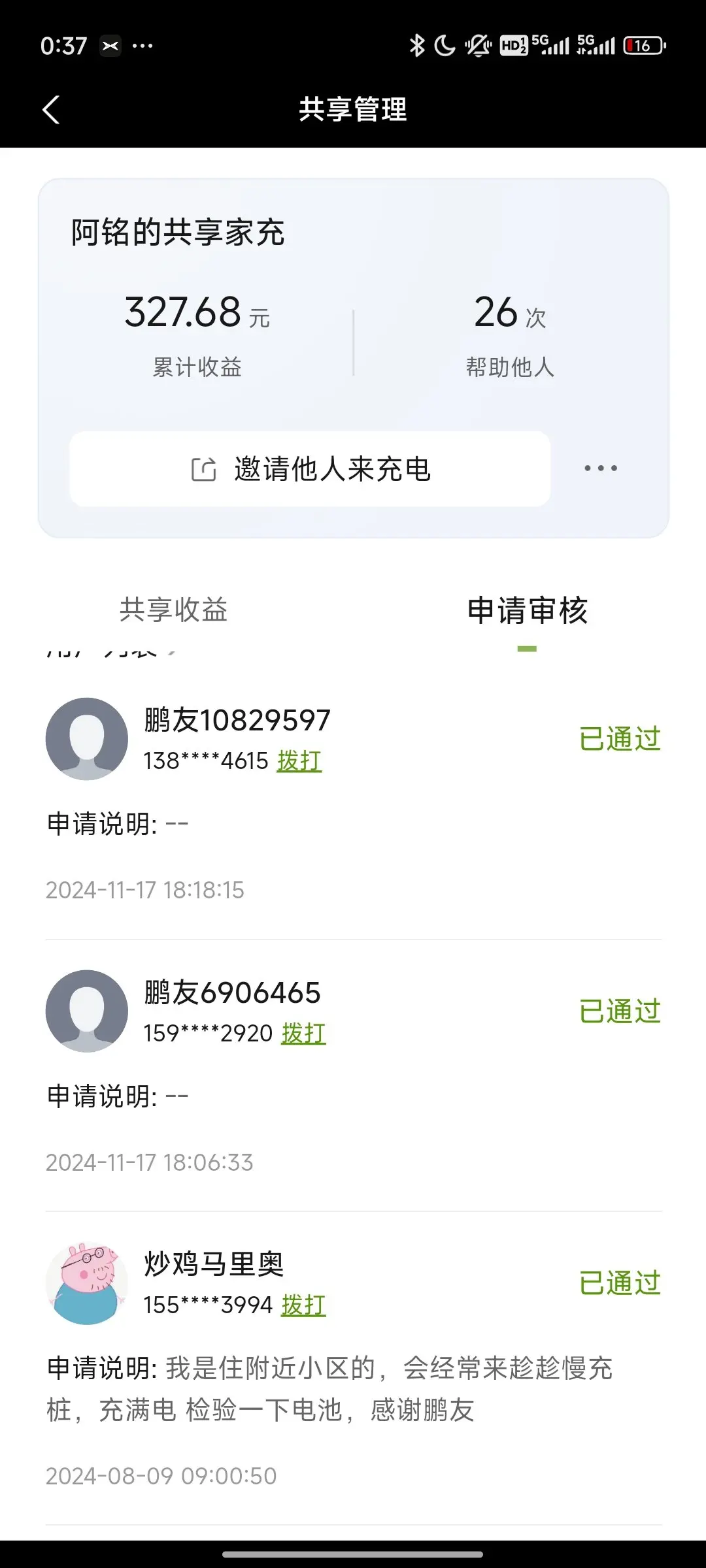Open the three-dot more options menu
Screen dimensions: 706x1568
pyautogui.click(x=601, y=468)
